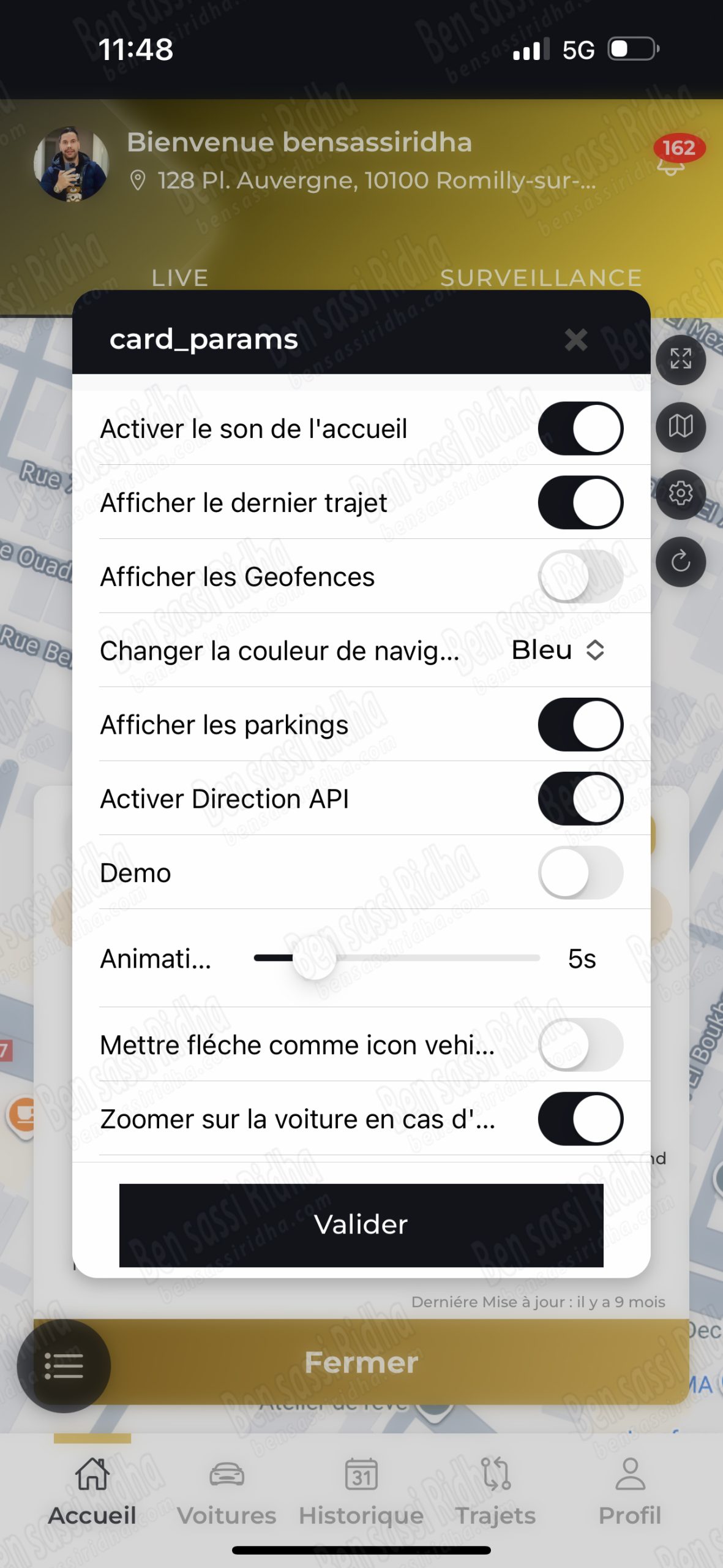
Task: Open the notifications bell with 162 badge
Action: [671, 160]
